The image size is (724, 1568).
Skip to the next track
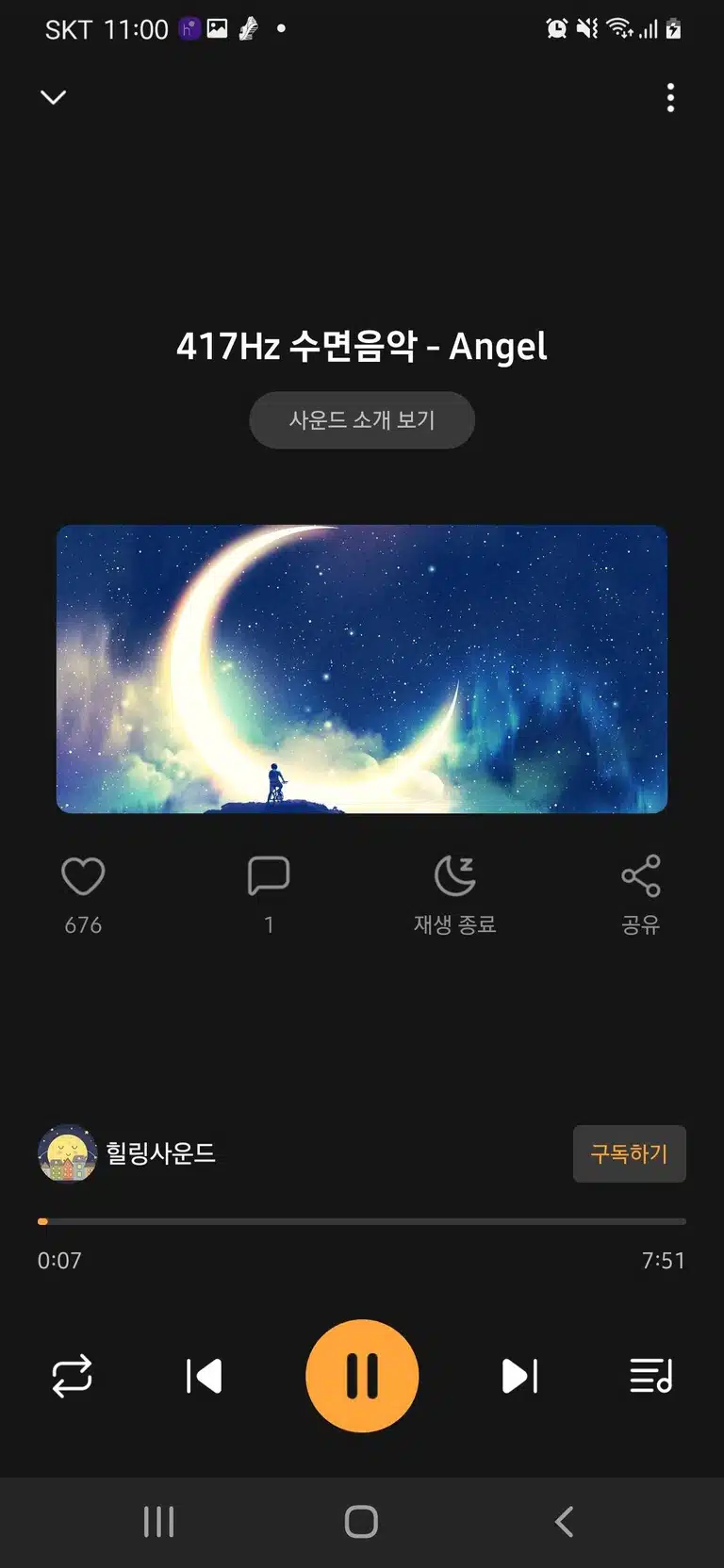pyautogui.click(x=519, y=1376)
